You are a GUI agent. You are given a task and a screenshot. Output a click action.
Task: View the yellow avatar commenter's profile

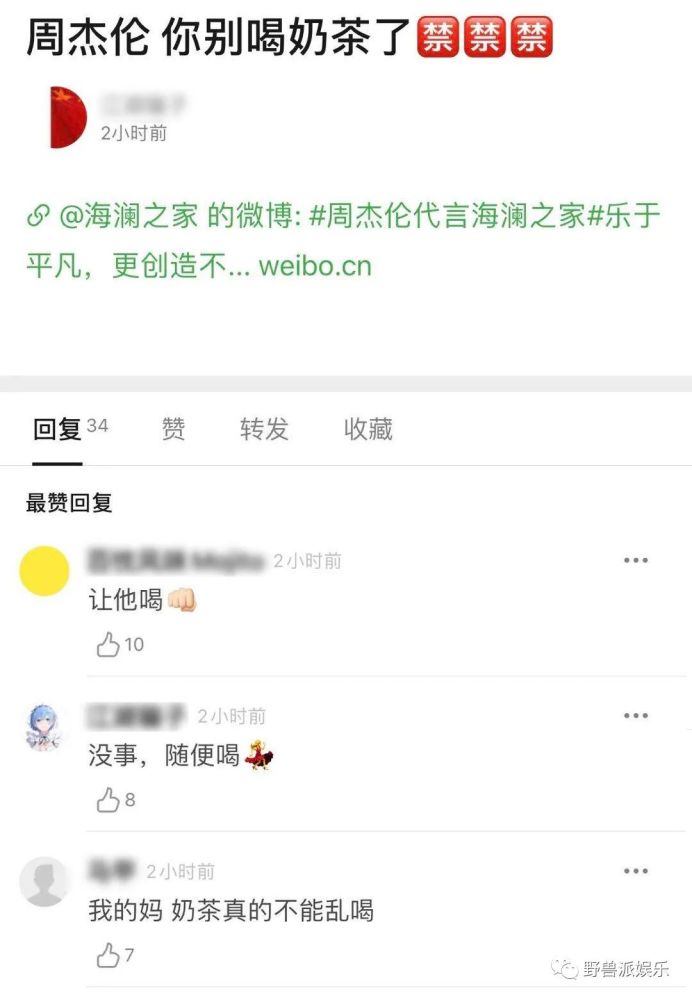45,572
